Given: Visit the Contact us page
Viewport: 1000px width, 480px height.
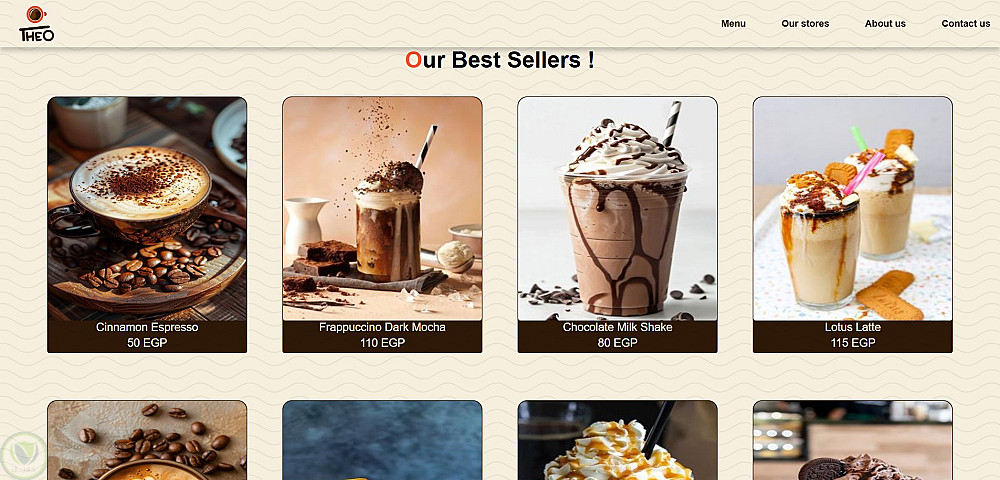Looking at the screenshot, I should [965, 24].
